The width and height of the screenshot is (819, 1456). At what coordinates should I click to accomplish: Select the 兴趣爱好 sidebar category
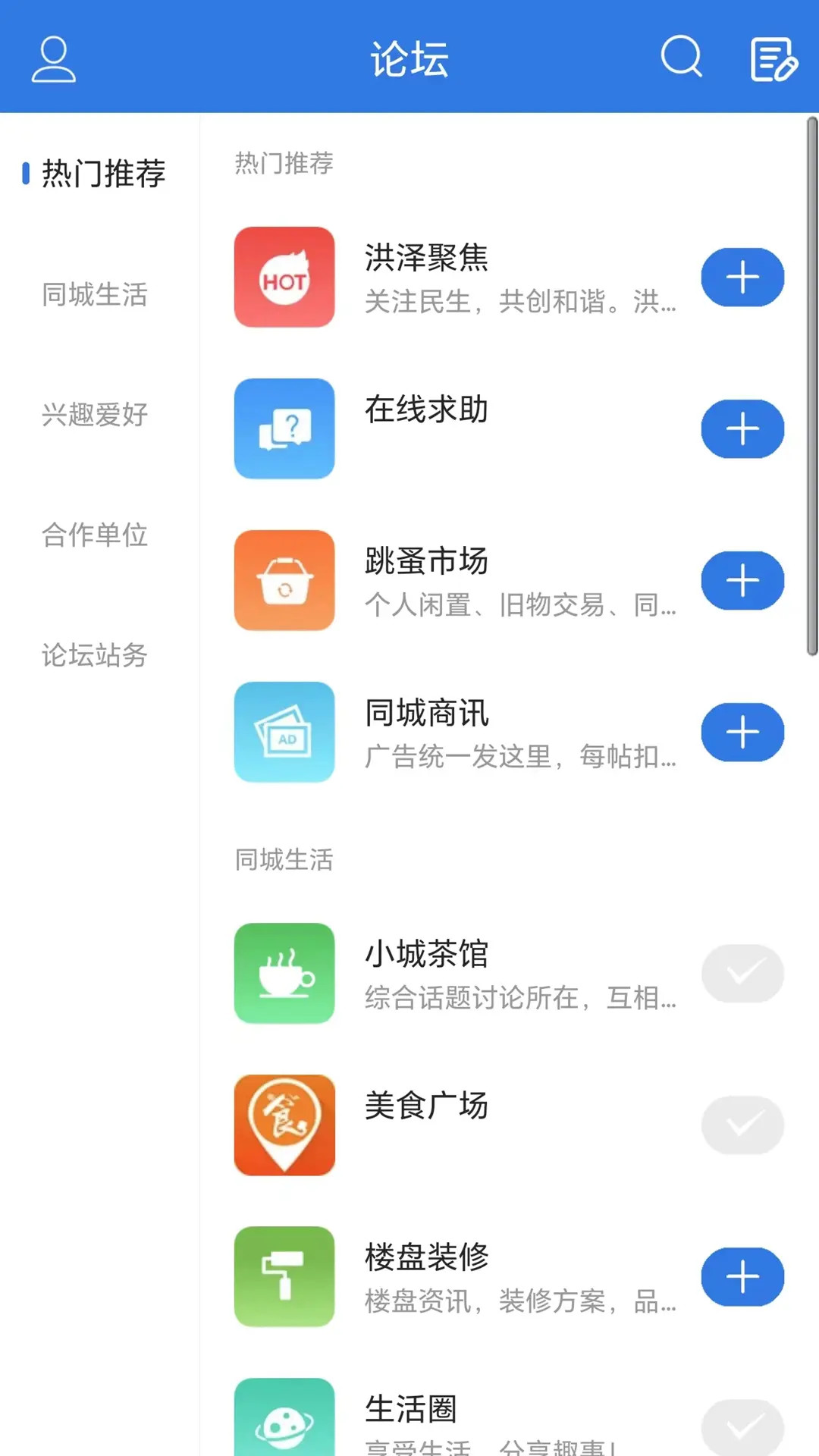pyautogui.click(x=94, y=416)
